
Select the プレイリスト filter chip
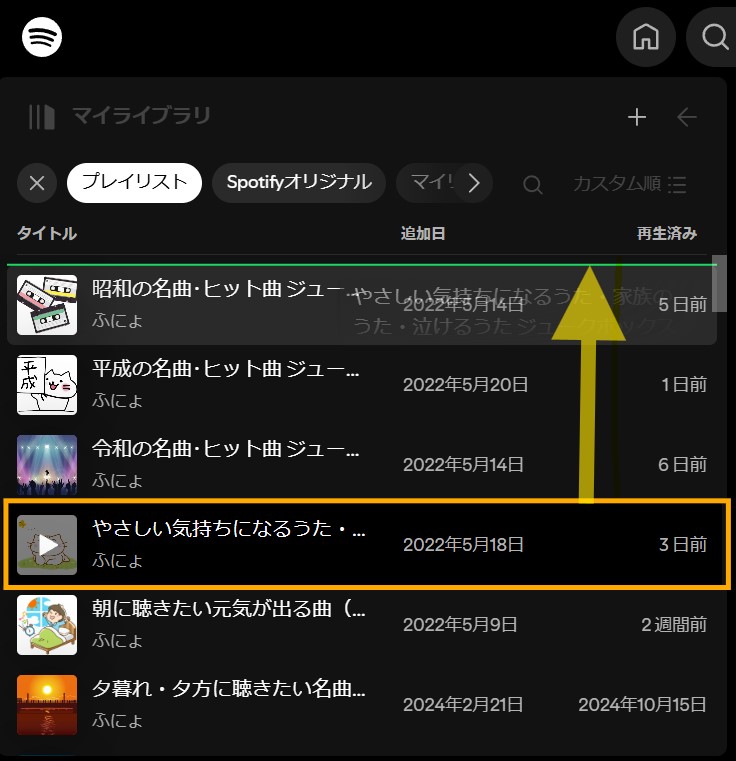[134, 183]
